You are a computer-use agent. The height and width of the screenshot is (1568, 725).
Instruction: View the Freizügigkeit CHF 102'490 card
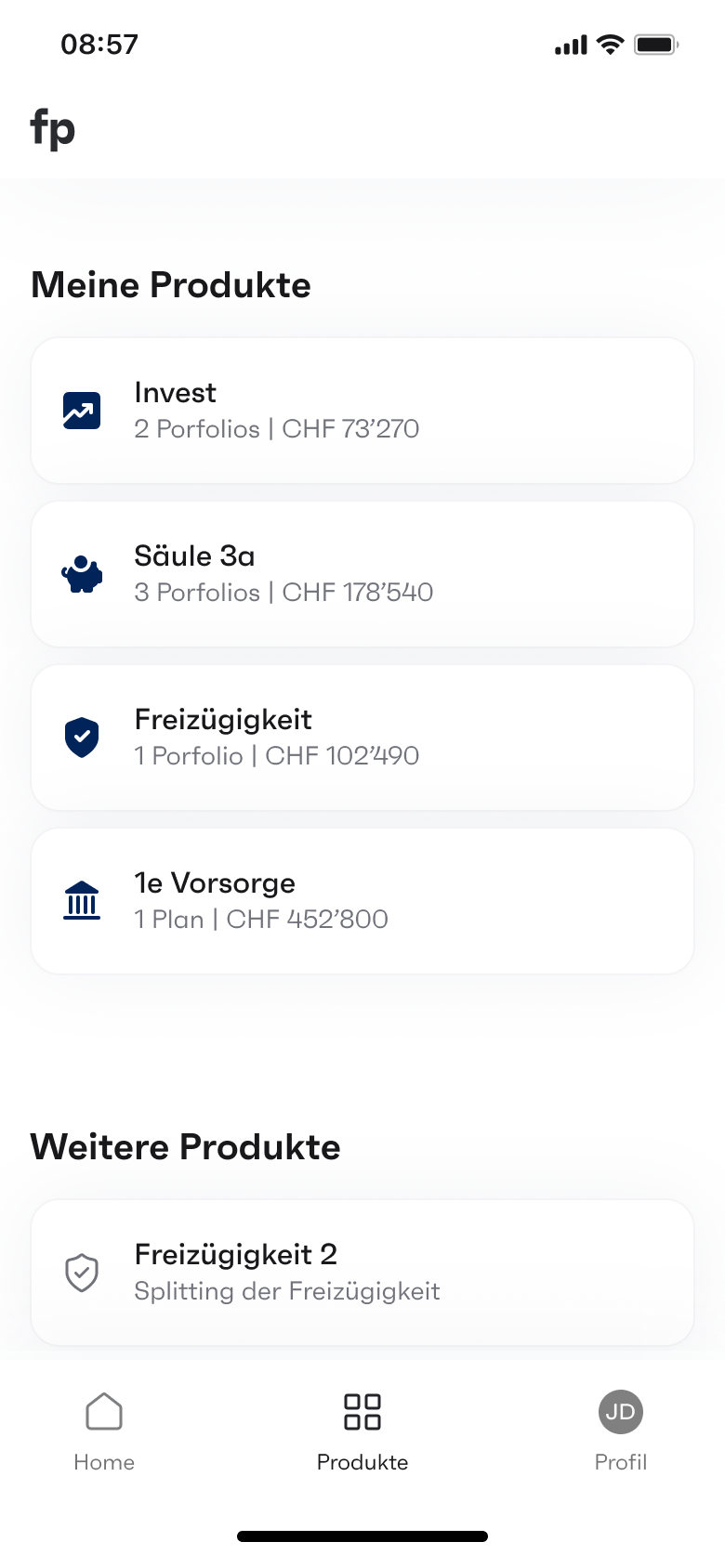tap(362, 738)
